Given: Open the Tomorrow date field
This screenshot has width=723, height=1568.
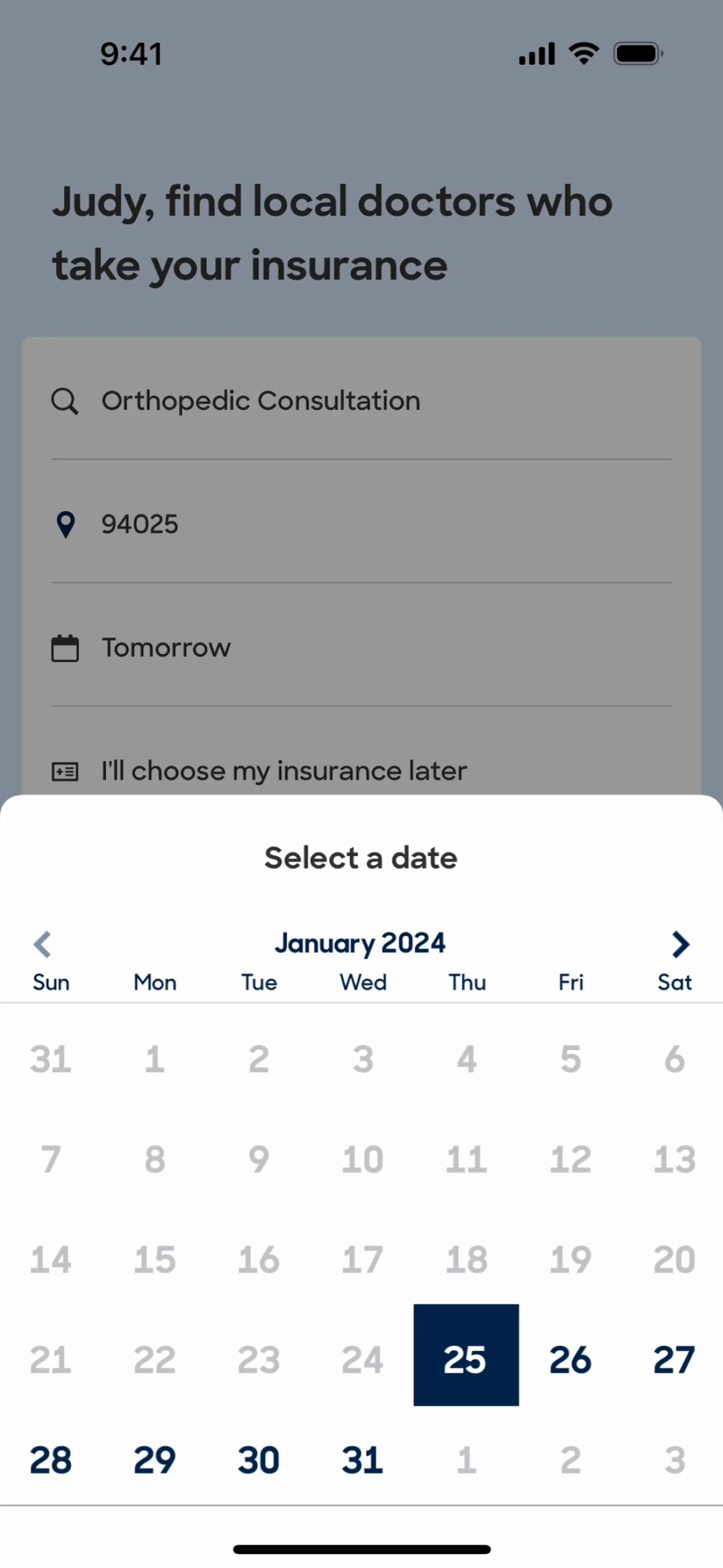Looking at the screenshot, I should [x=361, y=648].
